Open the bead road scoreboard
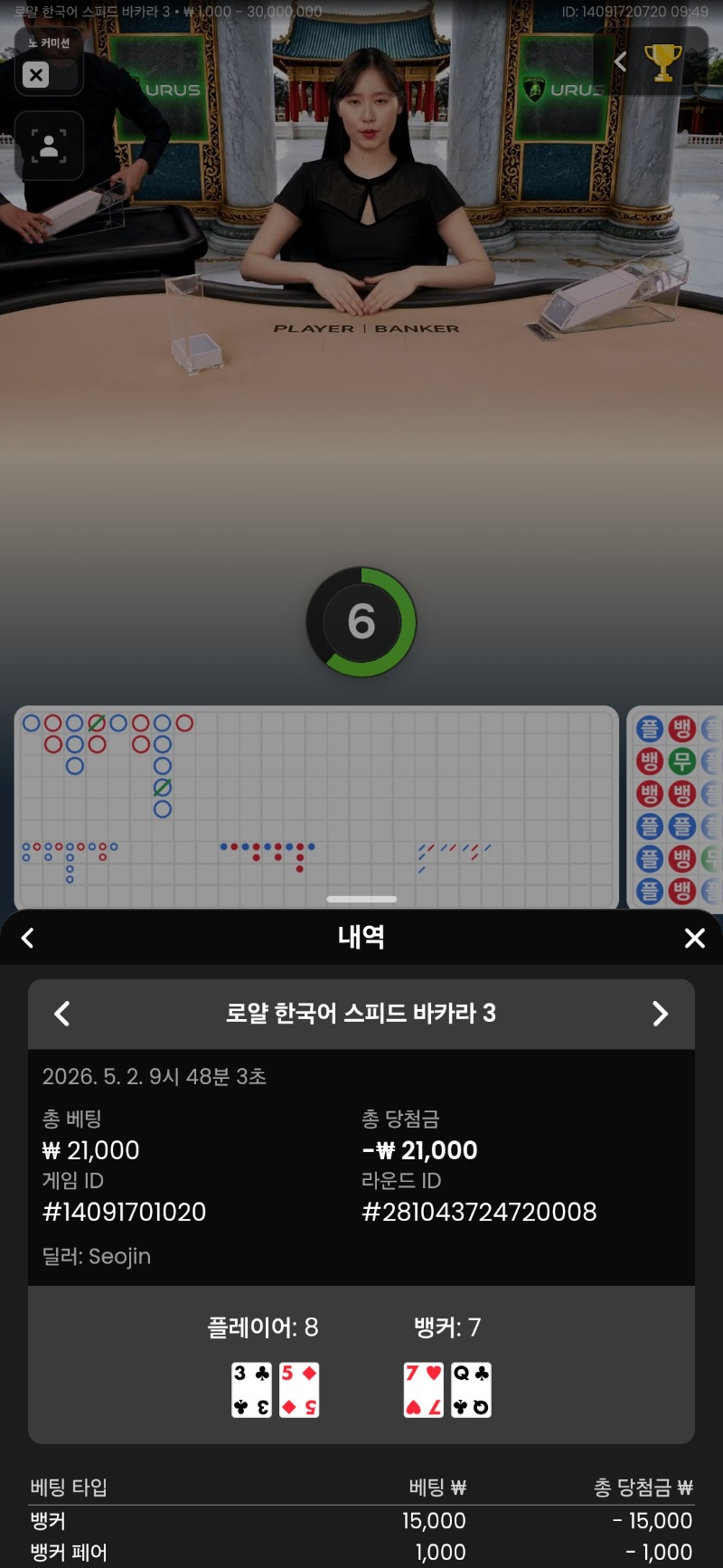 (316, 808)
